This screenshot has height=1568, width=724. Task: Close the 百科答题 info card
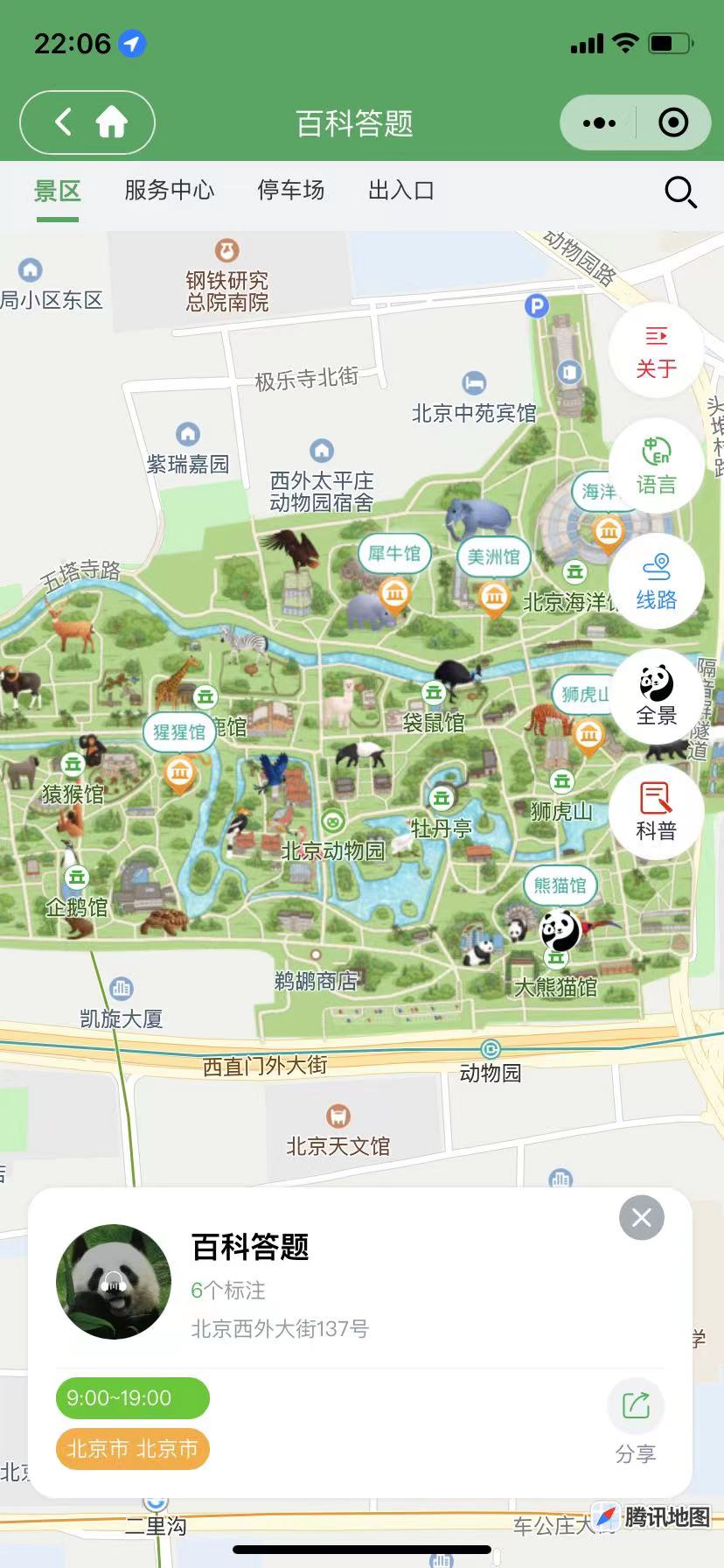[x=641, y=1217]
